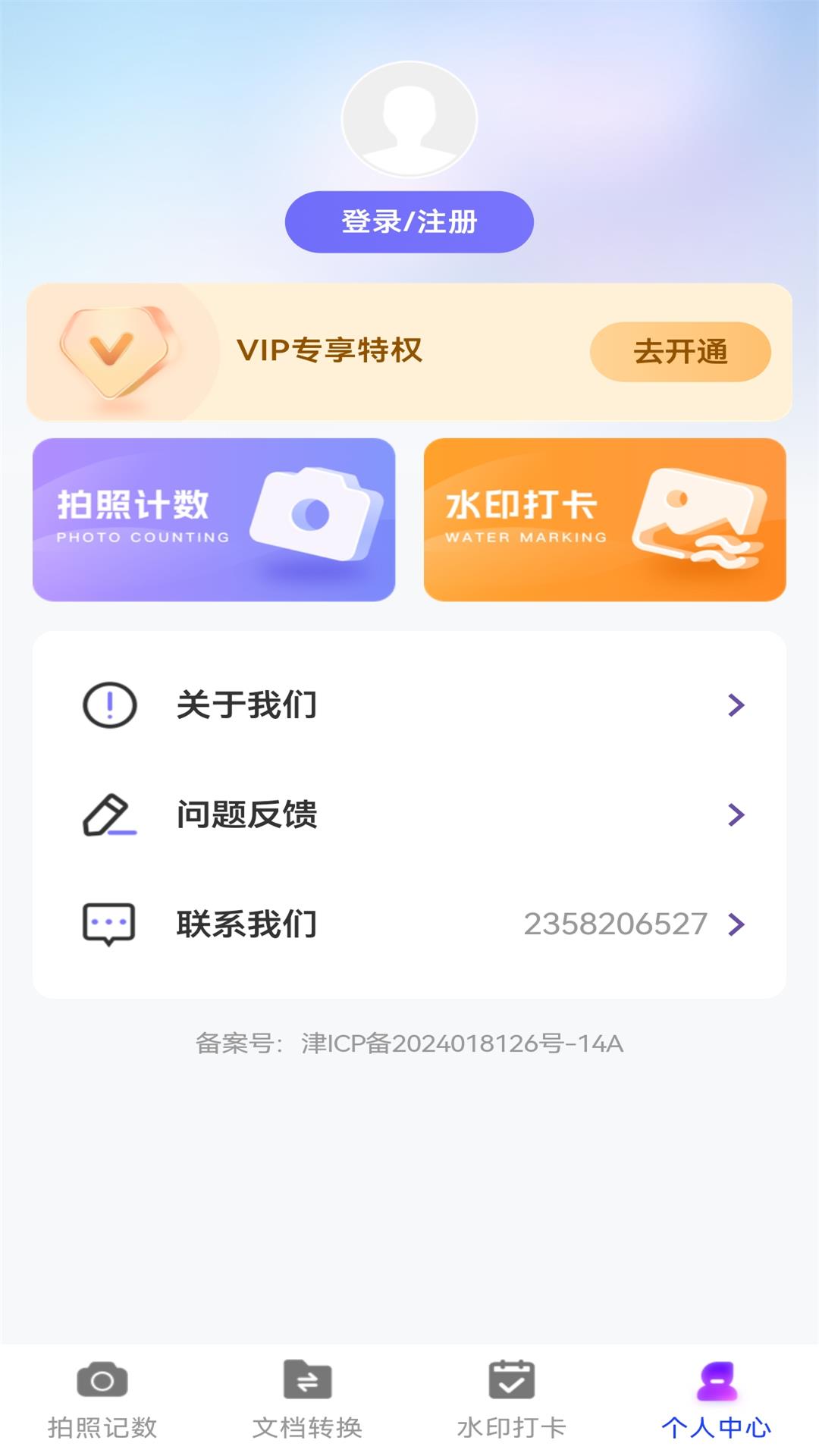Tap the 登录/注册 button

point(409,222)
